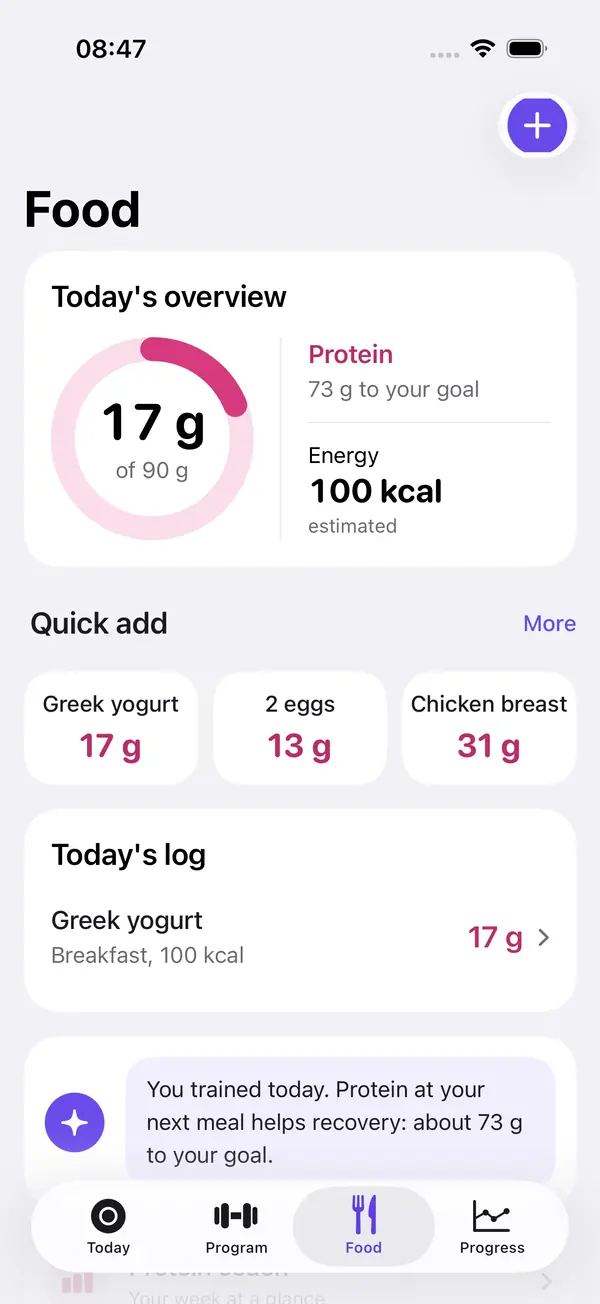Open the Greek yogurt breakfast log entry
Image resolution: width=600 pixels, height=1304 pixels.
coord(300,938)
